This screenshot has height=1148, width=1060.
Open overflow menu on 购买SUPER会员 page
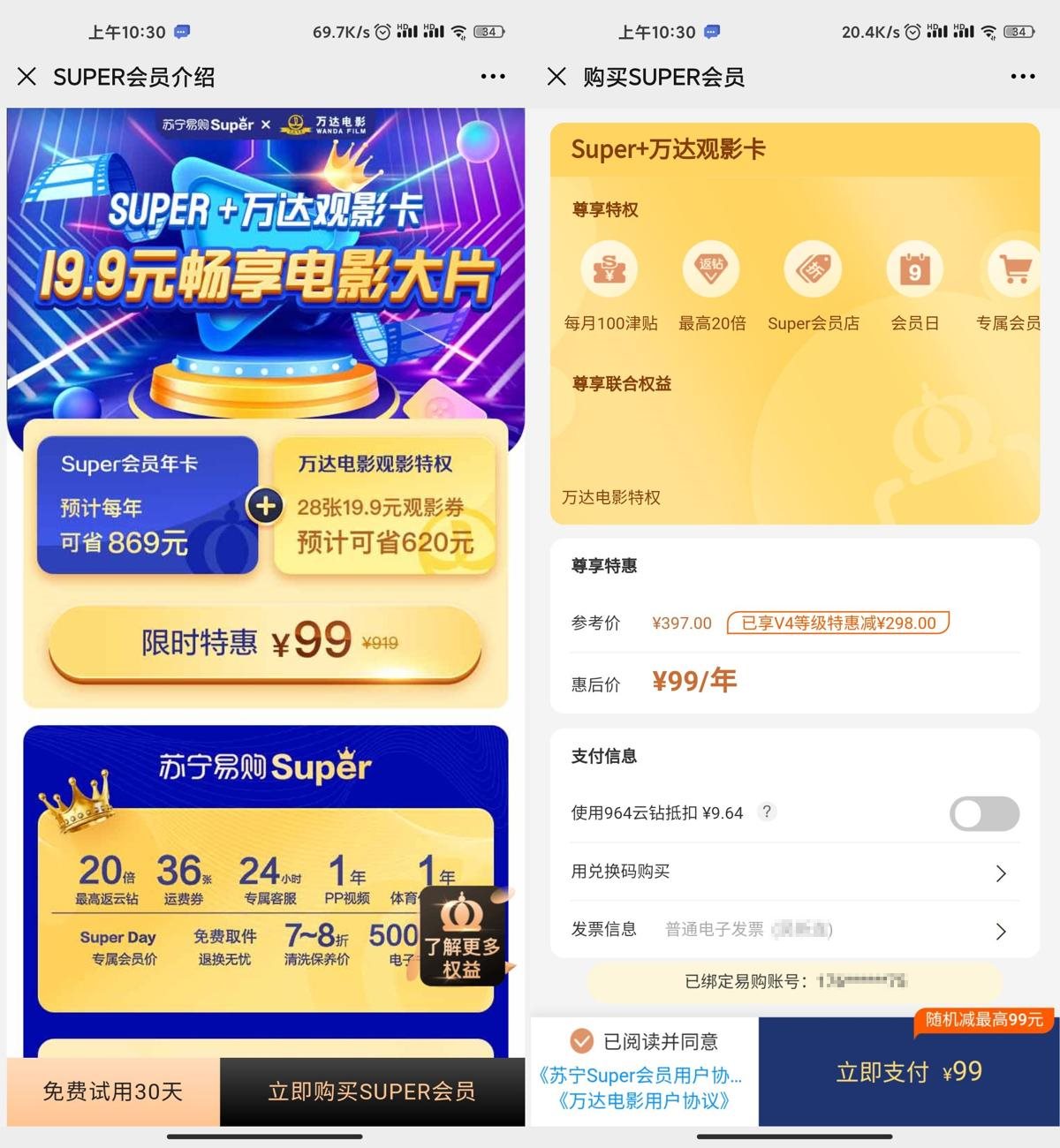[1023, 77]
